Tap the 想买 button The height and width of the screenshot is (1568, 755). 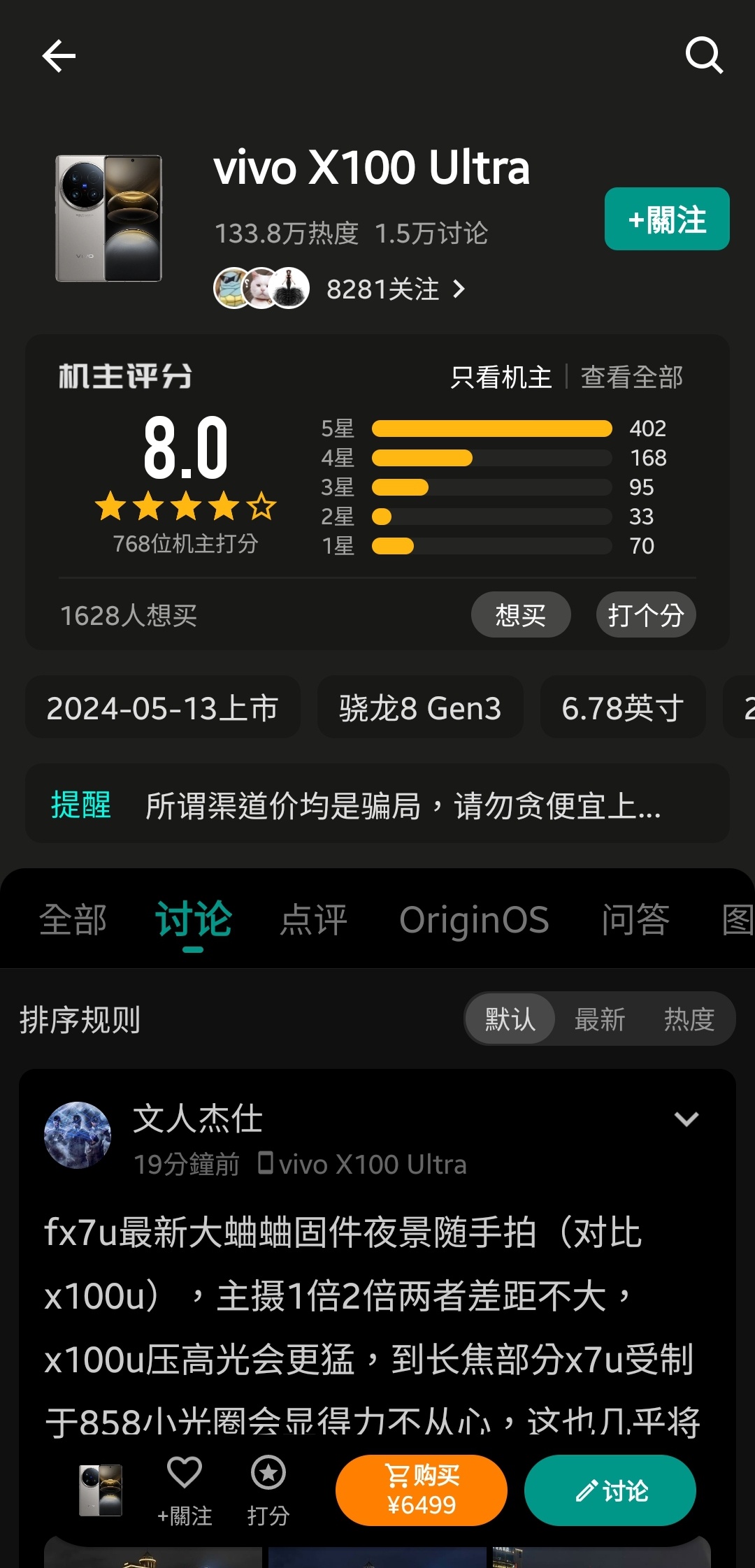pyautogui.click(x=521, y=615)
